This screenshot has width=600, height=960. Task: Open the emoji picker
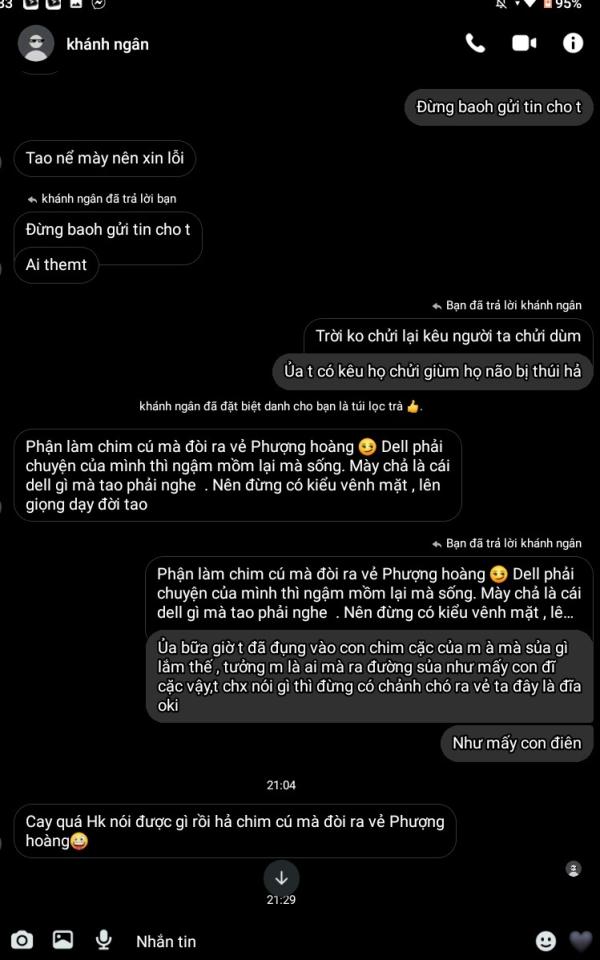point(546,940)
